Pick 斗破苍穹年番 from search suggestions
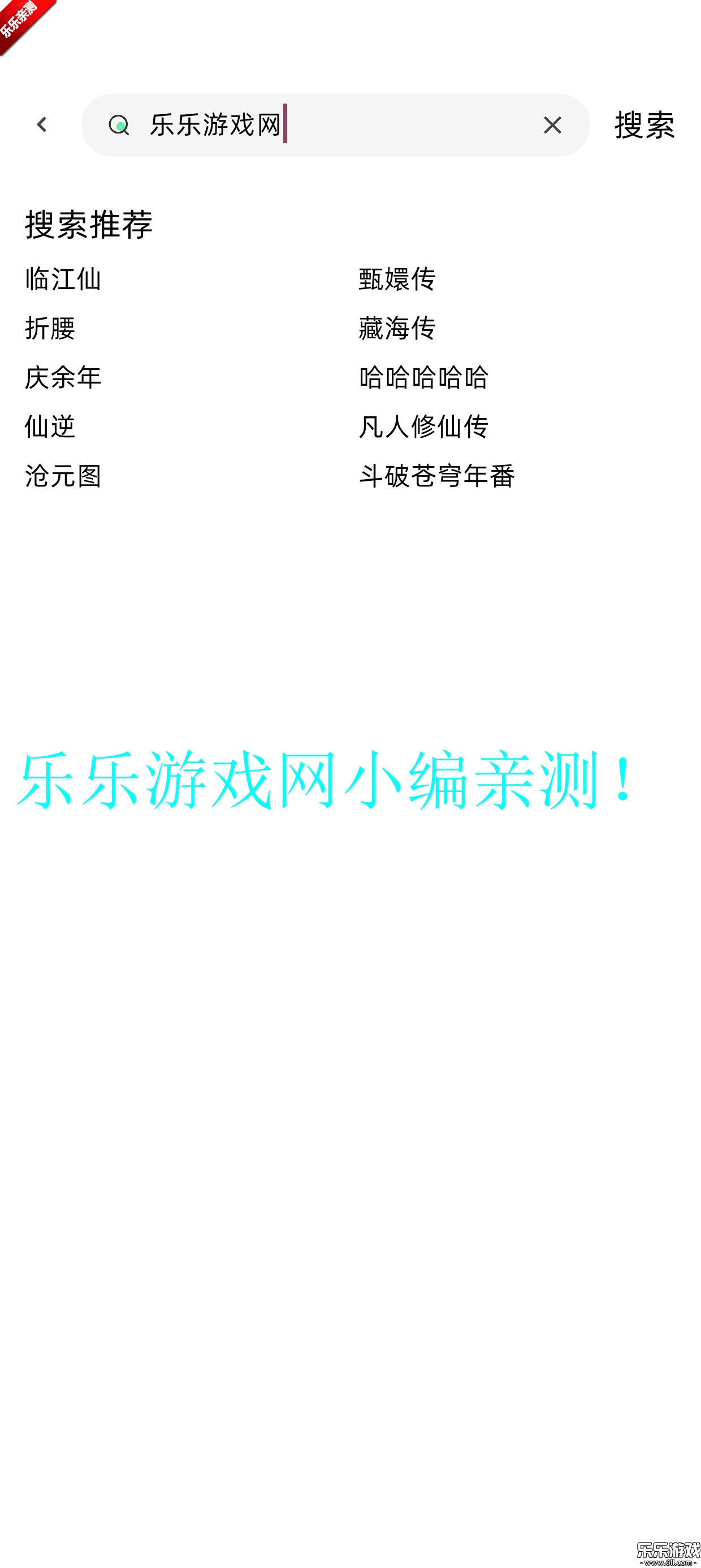 point(436,476)
